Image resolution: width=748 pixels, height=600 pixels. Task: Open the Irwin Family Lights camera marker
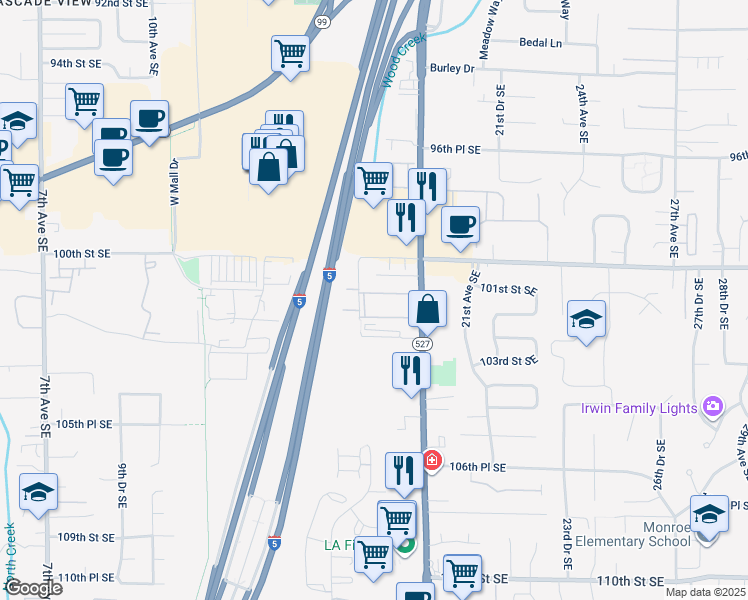click(713, 407)
